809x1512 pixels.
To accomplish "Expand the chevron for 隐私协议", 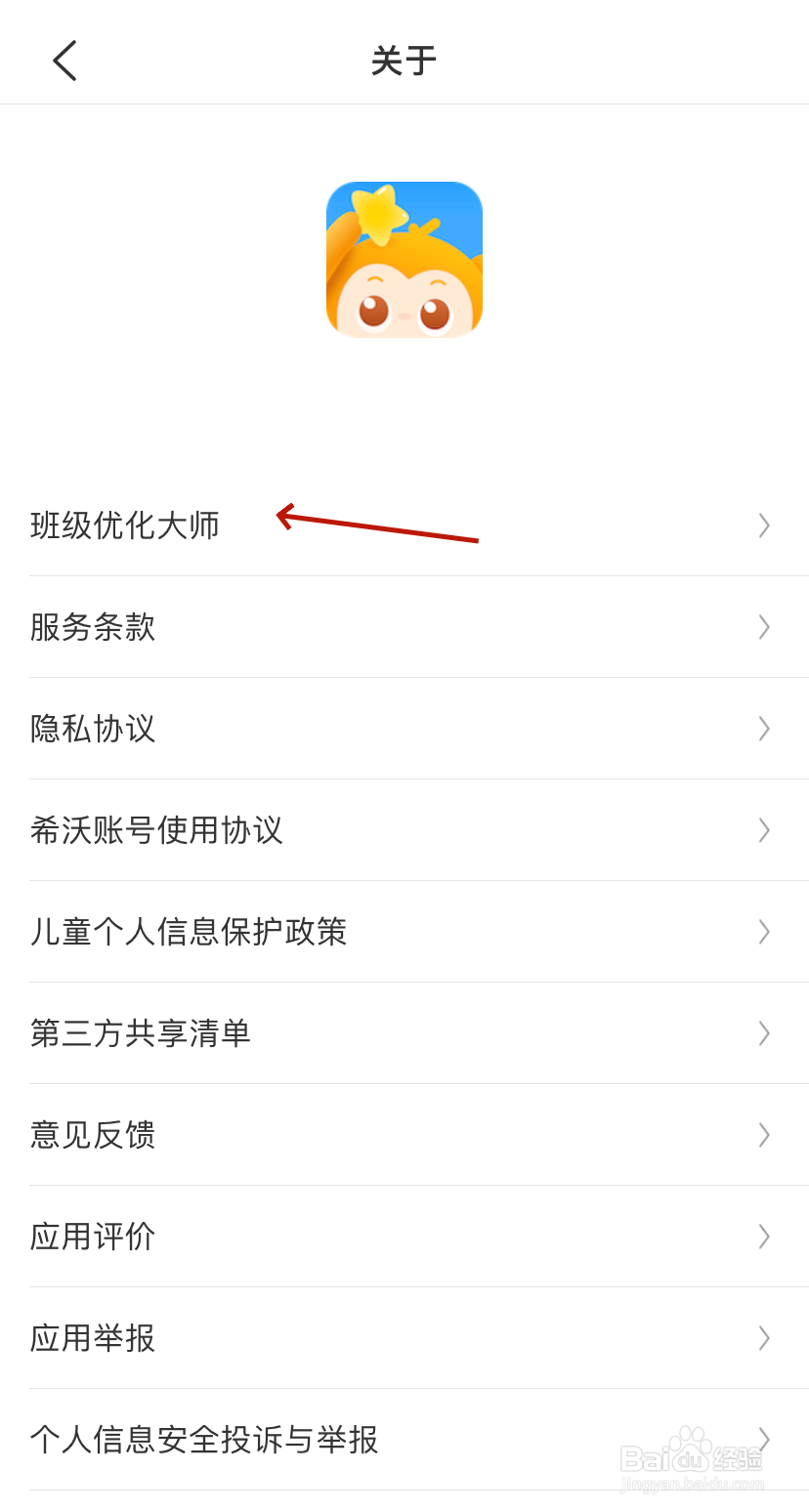I will click(763, 729).
